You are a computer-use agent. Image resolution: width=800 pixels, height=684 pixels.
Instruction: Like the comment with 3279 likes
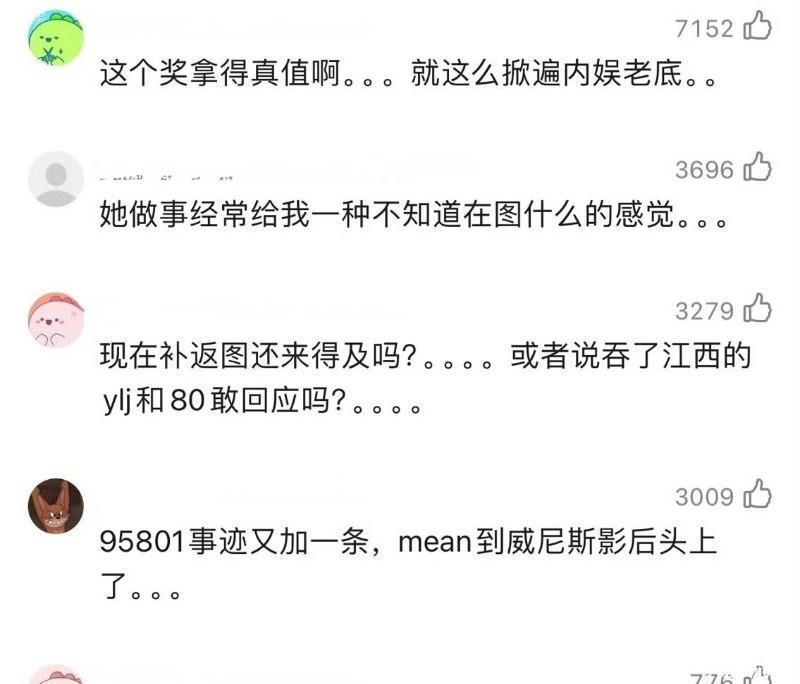coord(758,309)
